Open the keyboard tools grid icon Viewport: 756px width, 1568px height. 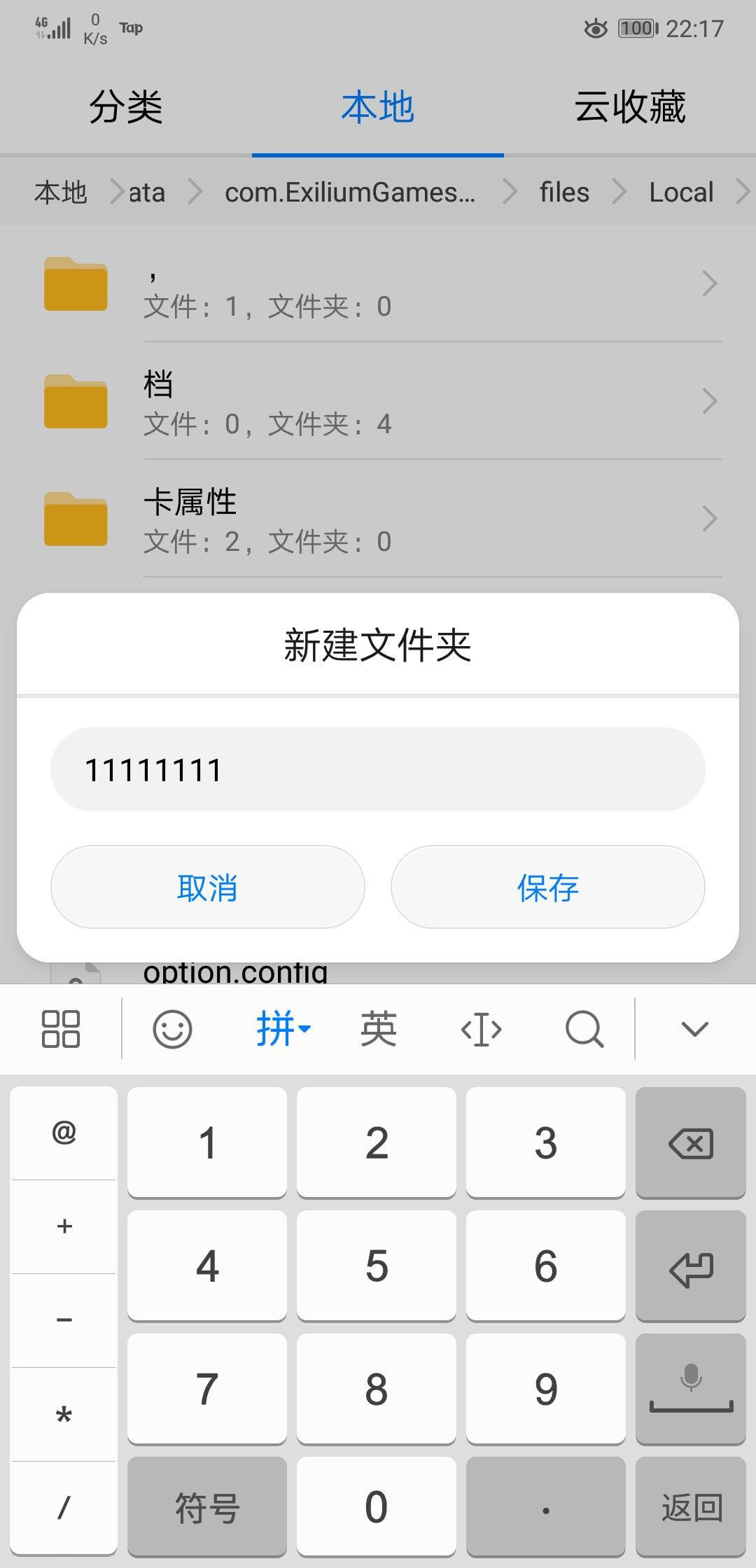[61, 1029]
